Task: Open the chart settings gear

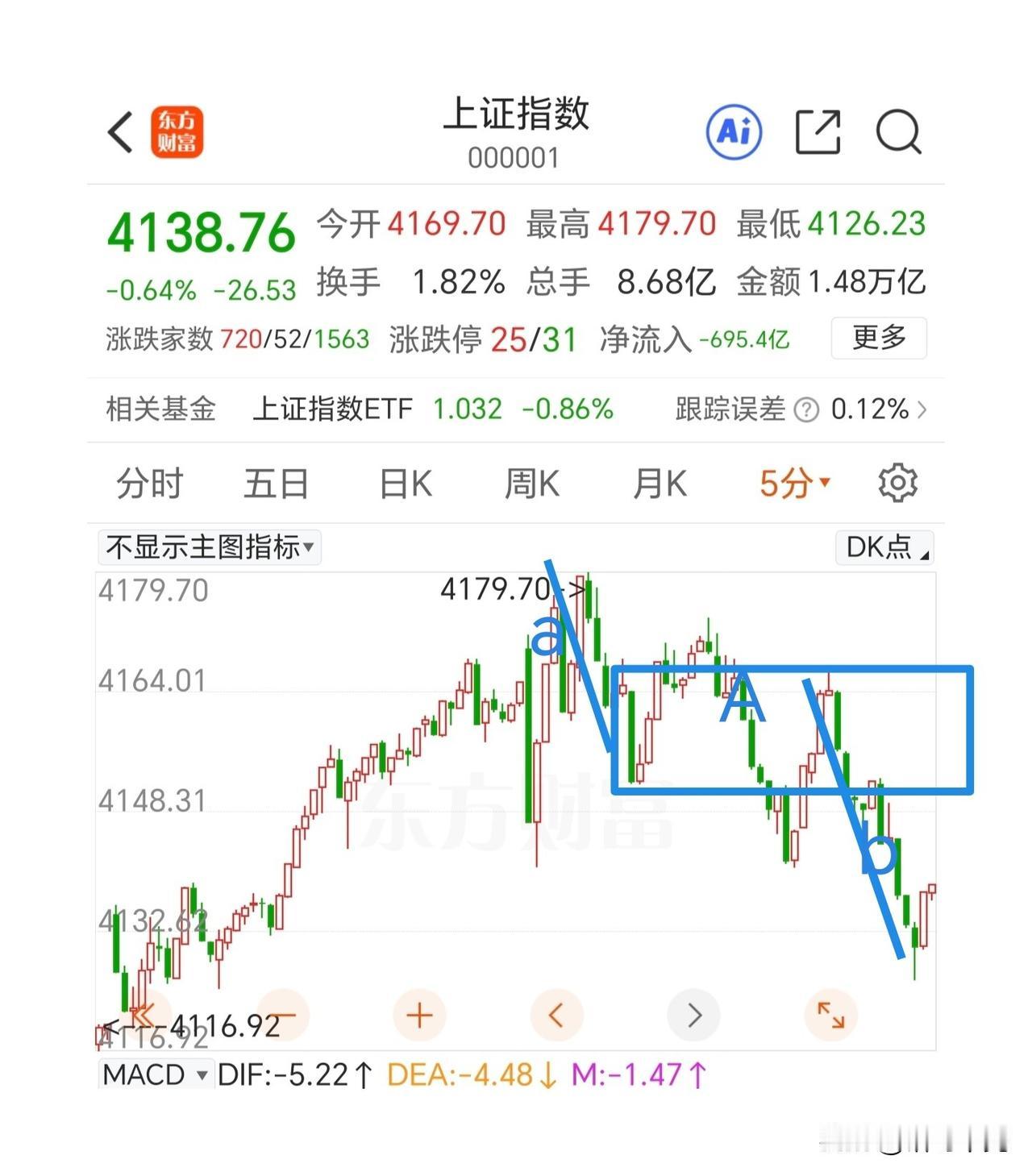Action: (x=897, y=482)
